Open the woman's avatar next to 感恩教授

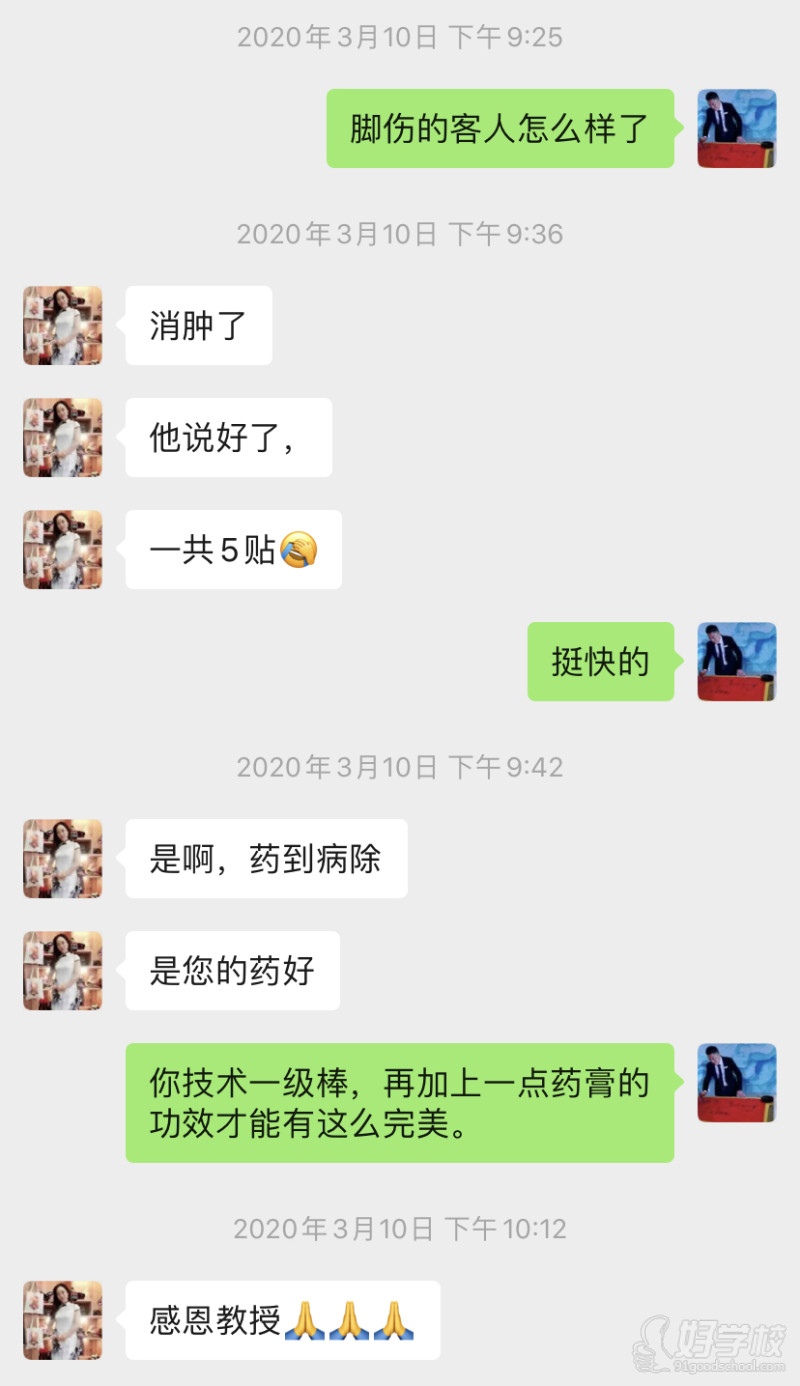(62, 1320)
